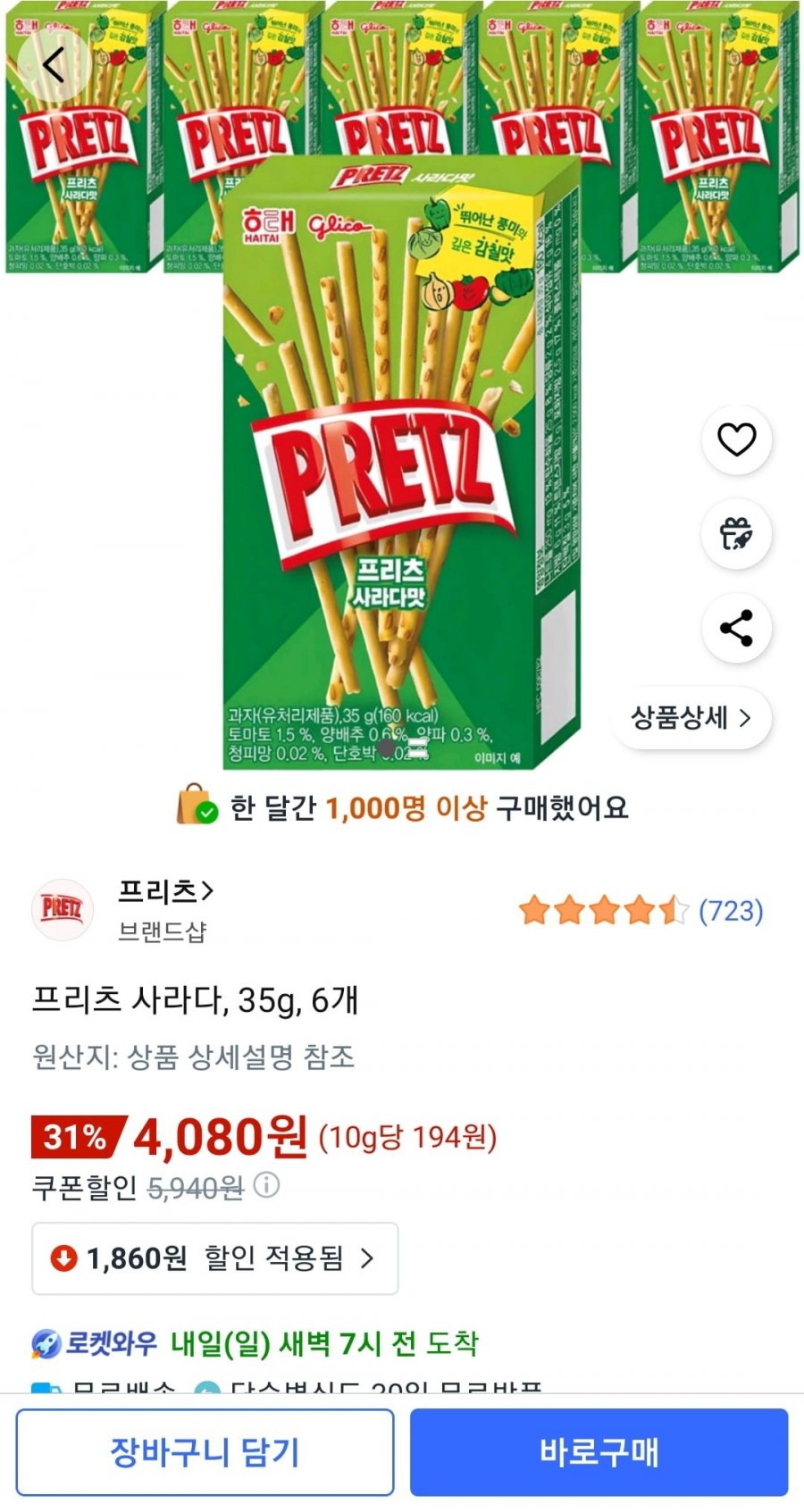The height and width of the screenshot is (1512, 804).
Task: Open 상품상세 product details
Action: 691,717
